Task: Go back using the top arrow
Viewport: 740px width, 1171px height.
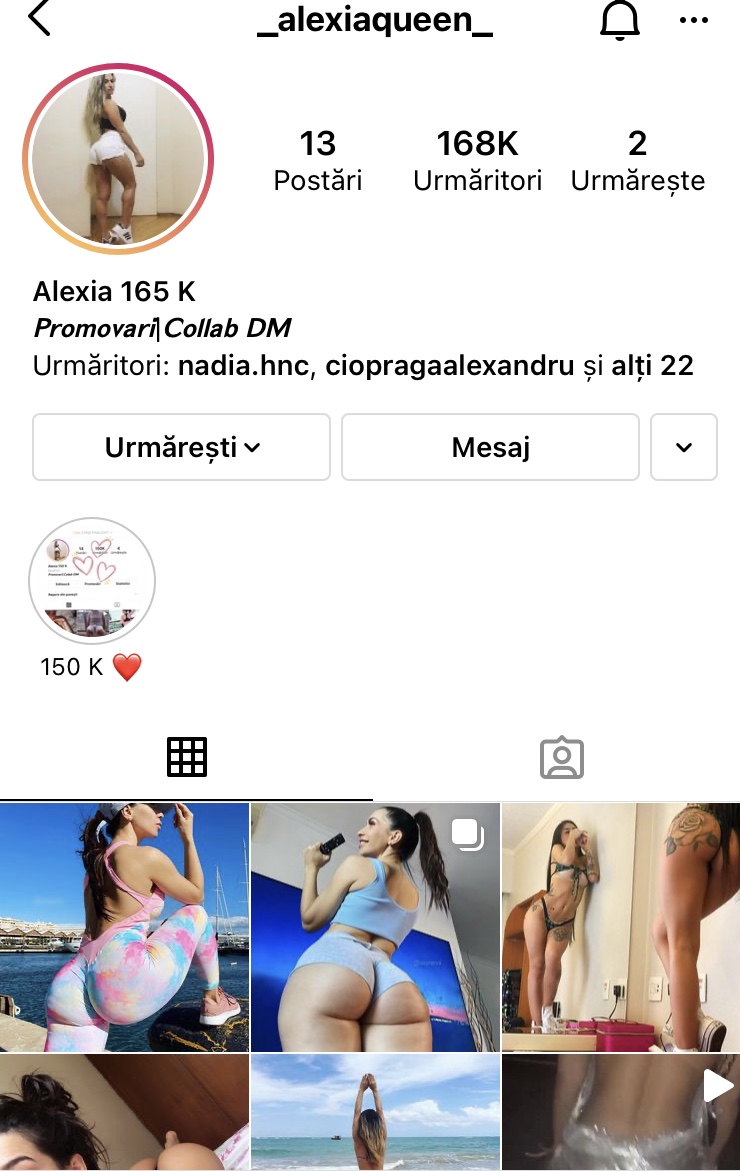Action: 39,19
